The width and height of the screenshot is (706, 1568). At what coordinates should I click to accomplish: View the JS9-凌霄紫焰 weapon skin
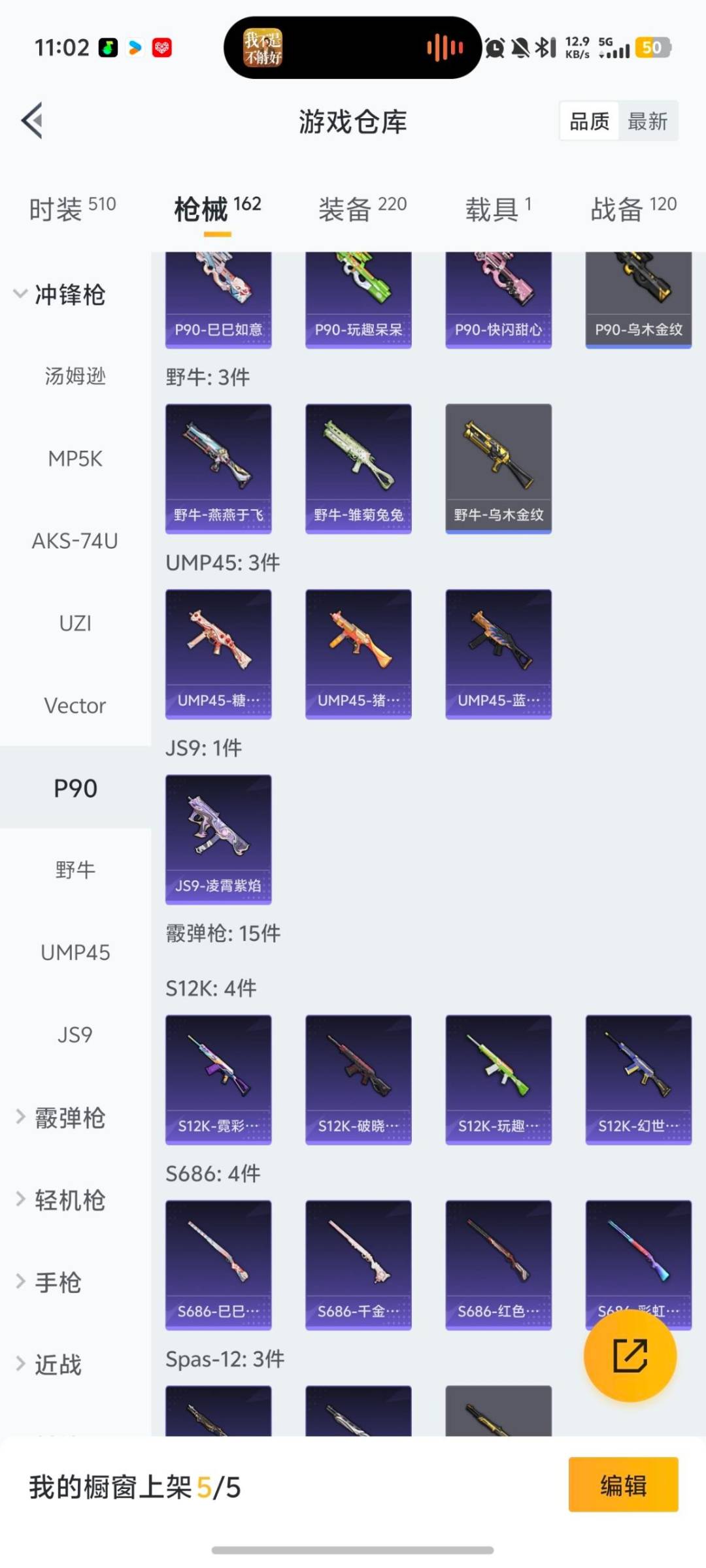218,839
